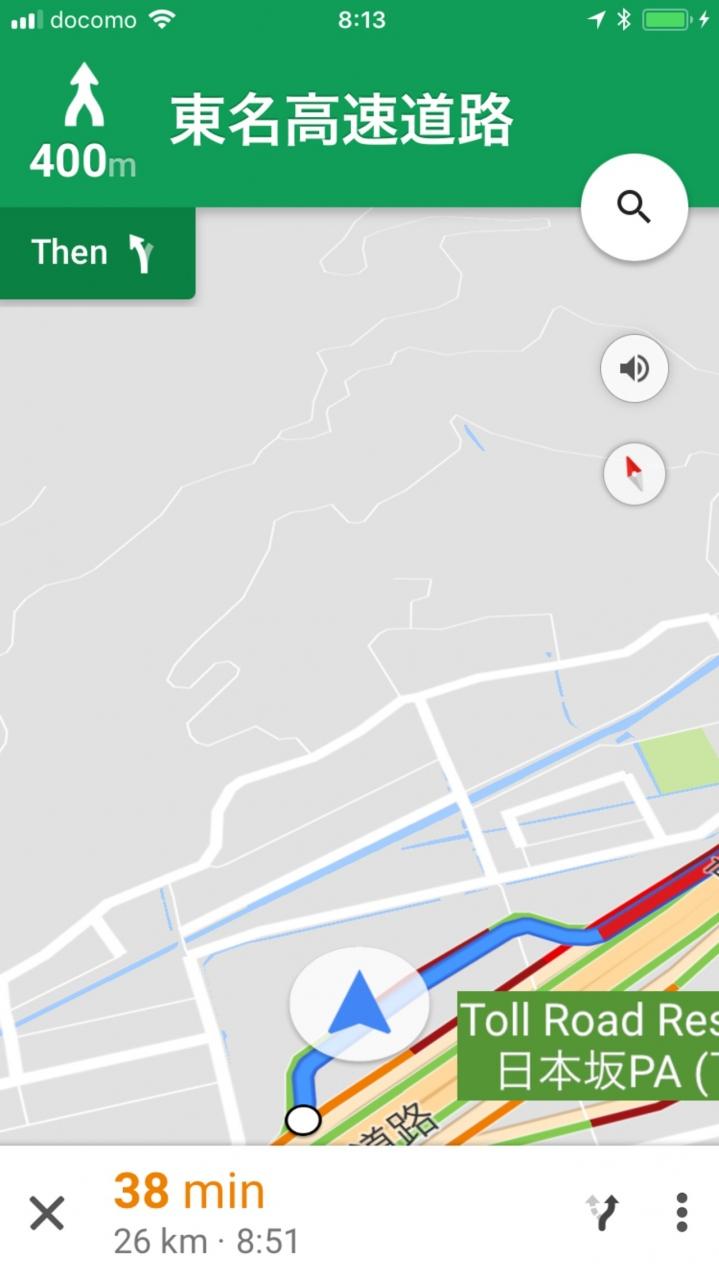Tap the compass to reorient the map

click(x=634, y=472)
